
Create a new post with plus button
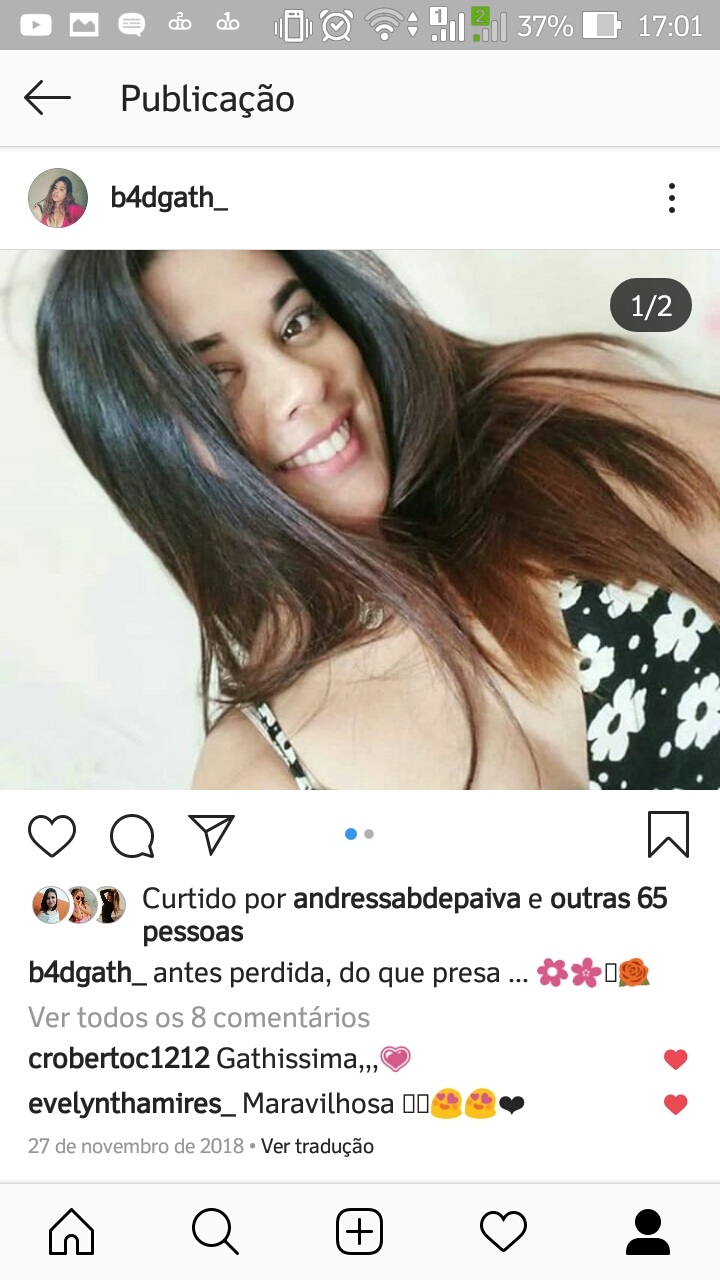tap(359, 1232)
